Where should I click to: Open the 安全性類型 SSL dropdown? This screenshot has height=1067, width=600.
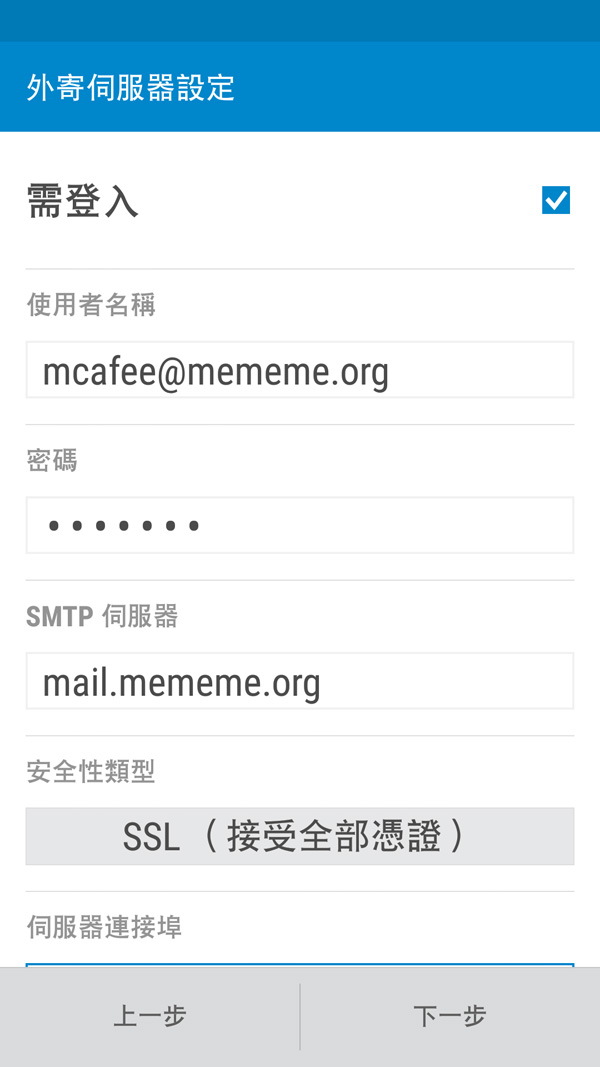pyautogui.click(x=300, y=836)
